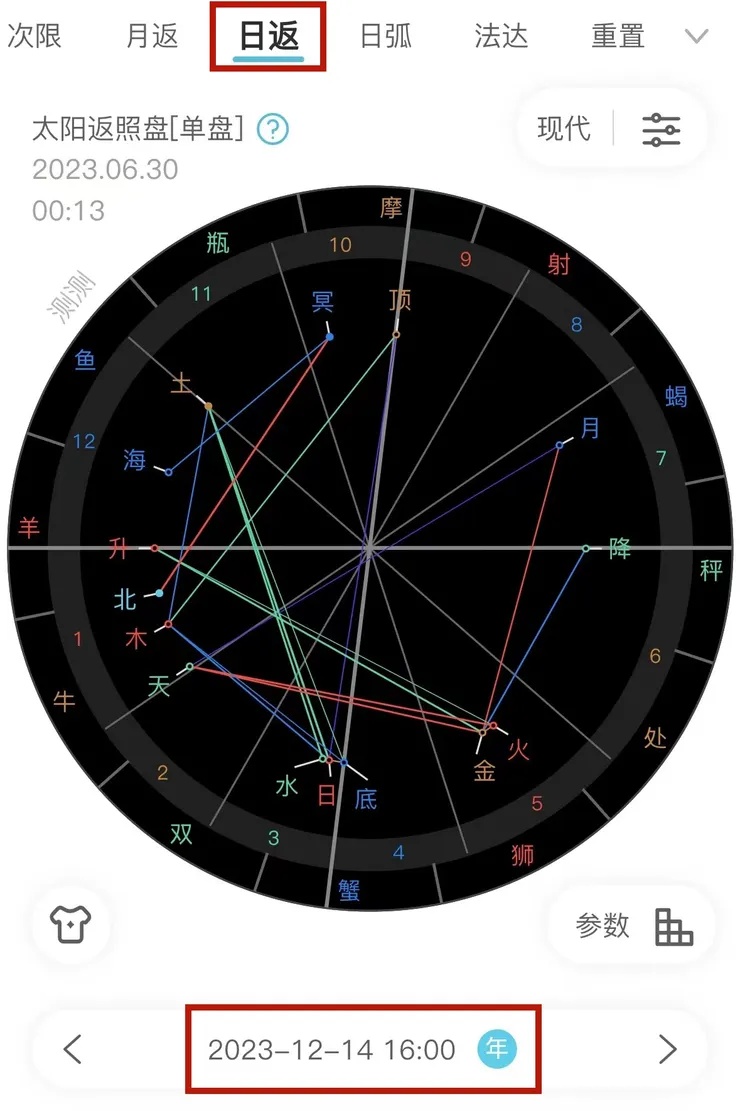Go to previous date with left arrow
740x1111 pixels.
pyautogui.click(x=72, y=1049)
